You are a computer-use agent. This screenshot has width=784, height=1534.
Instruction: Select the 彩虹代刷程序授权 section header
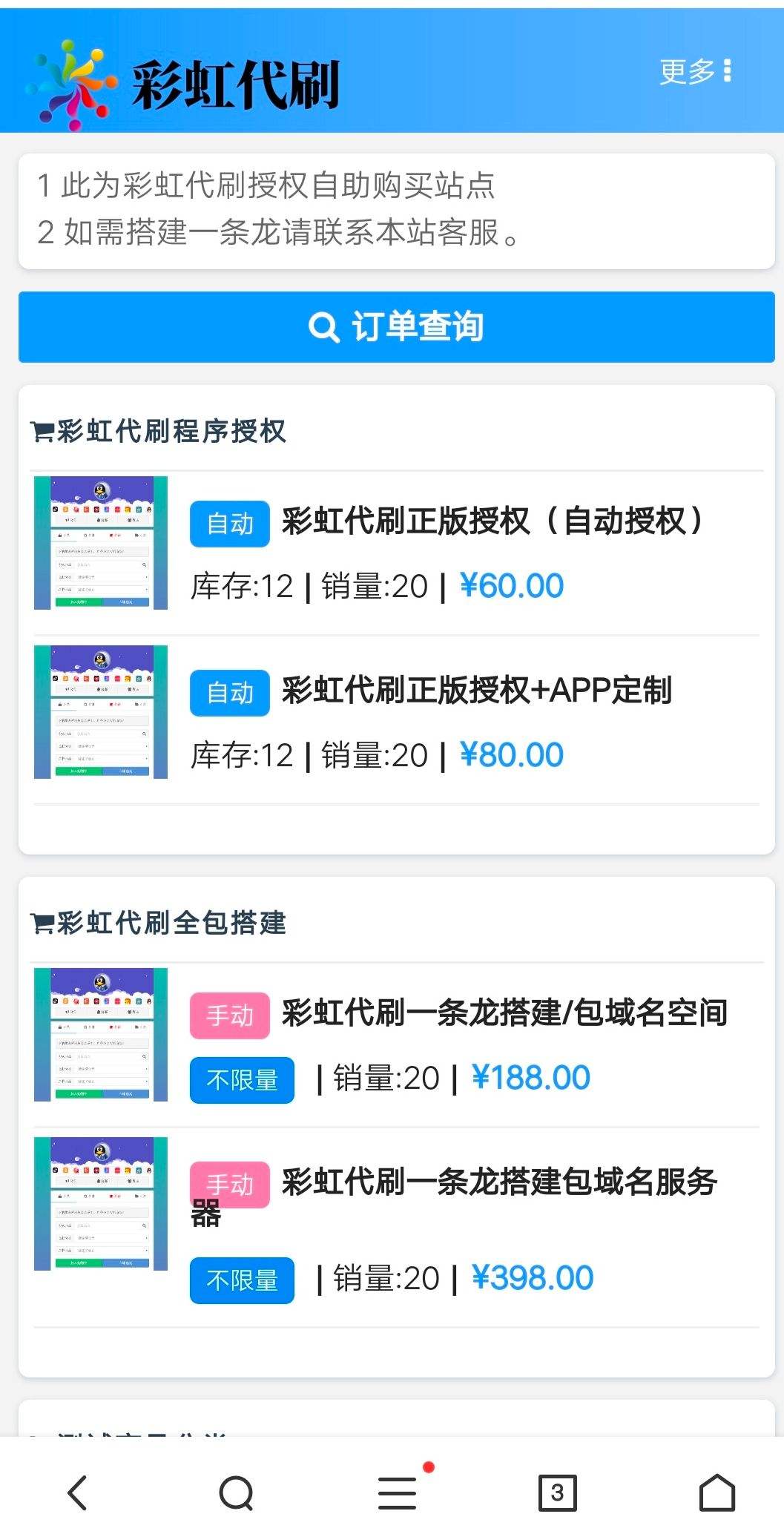point(171,429)
